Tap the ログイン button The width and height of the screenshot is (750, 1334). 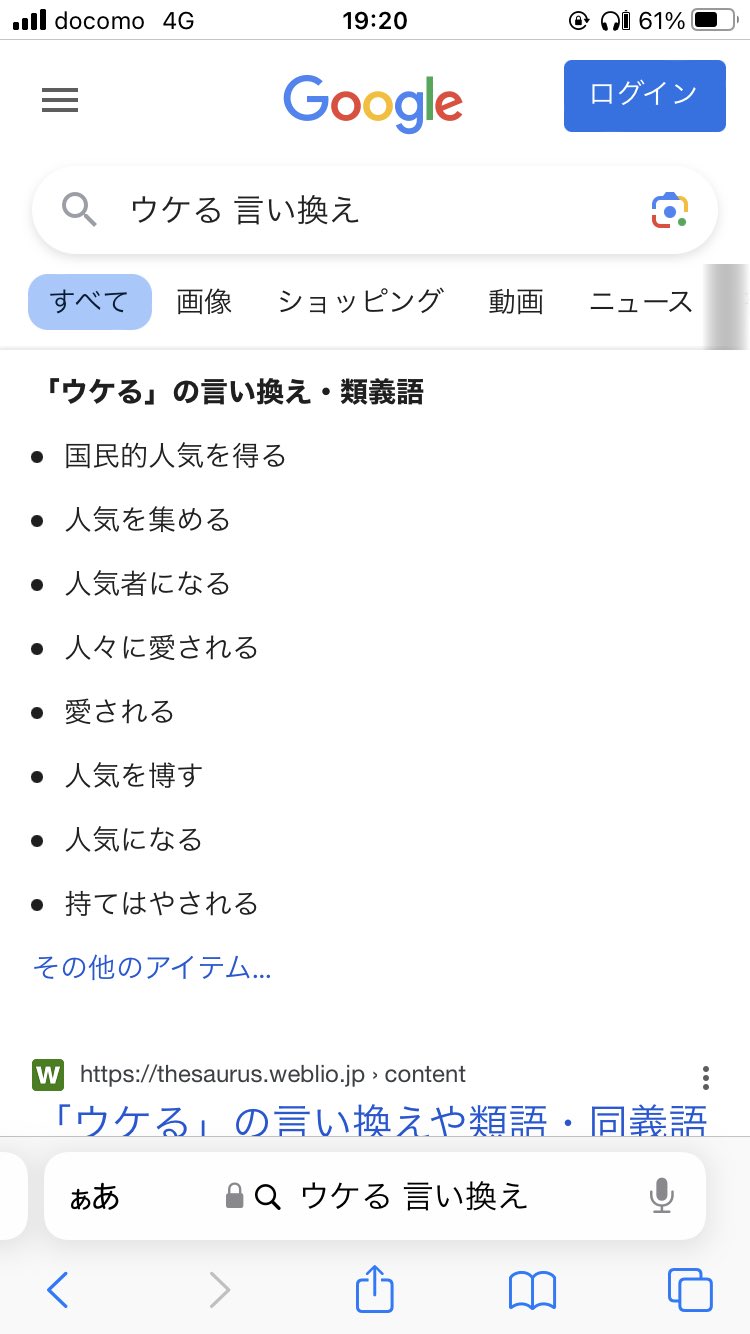point(644,95)
